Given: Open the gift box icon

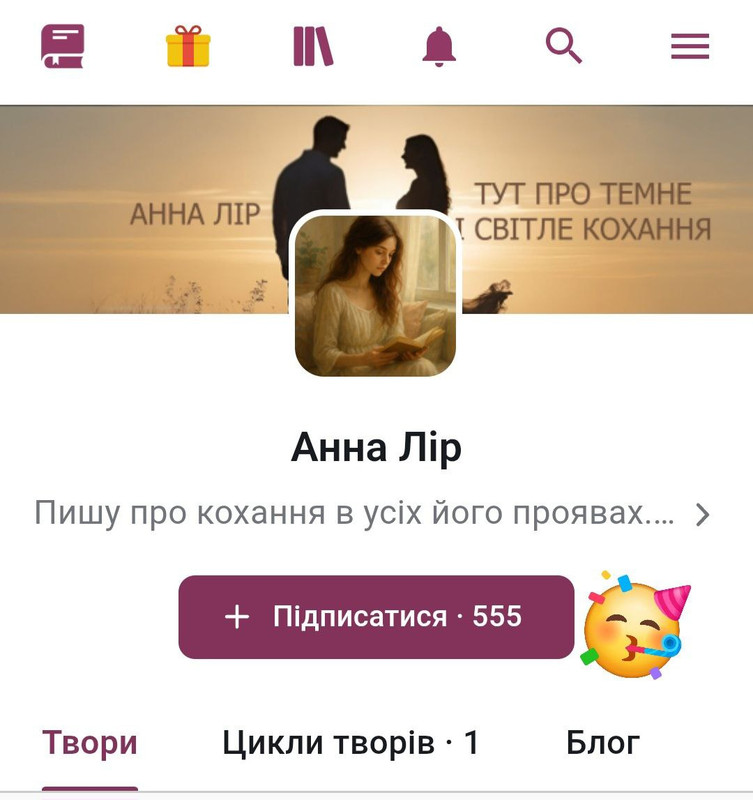Looking at the screenshot, I should (188, 46).
